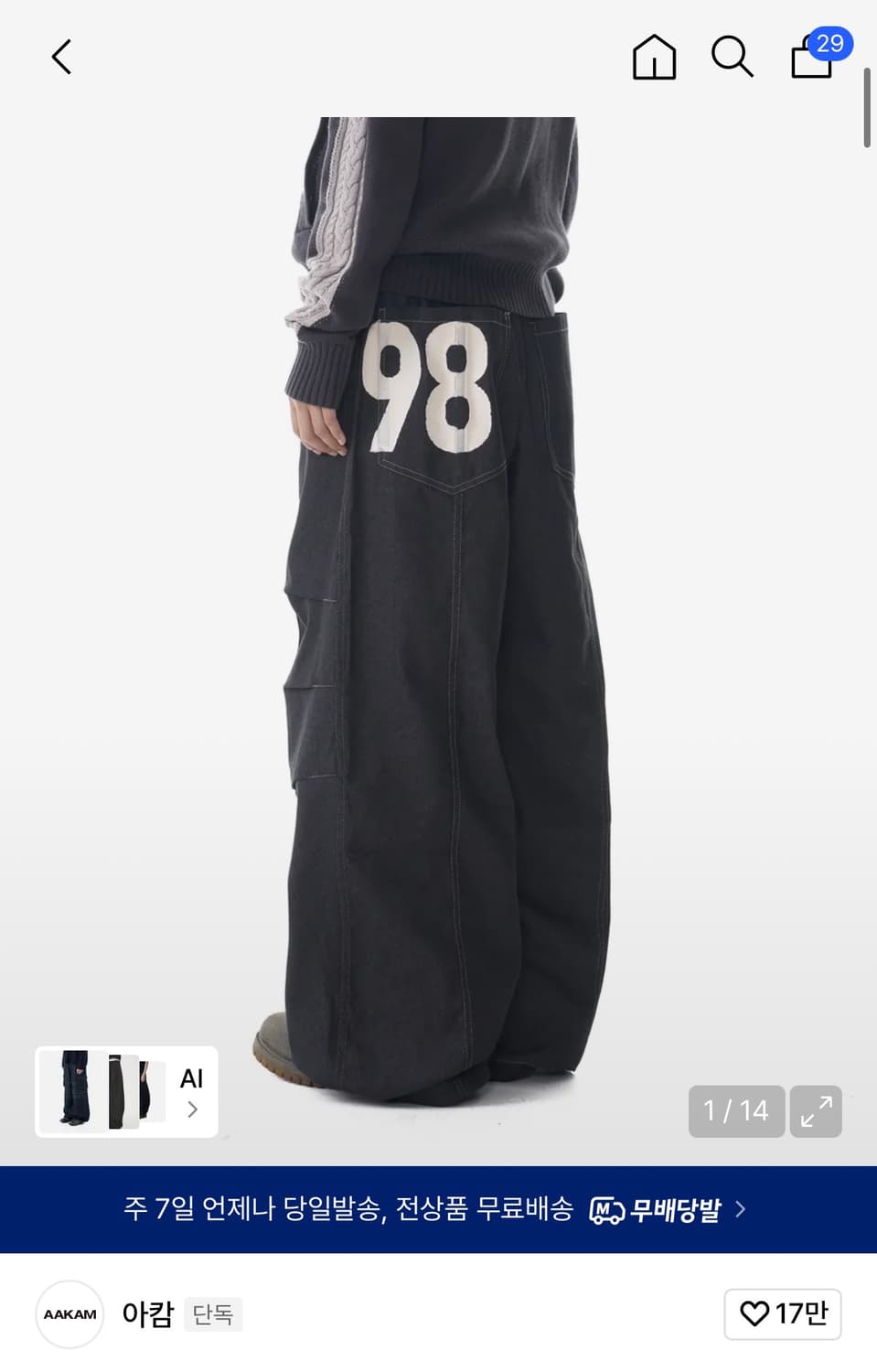This screenshot has width=877, height=1372.
Task: Go back using the back arrow
Action: pos(60,57)
